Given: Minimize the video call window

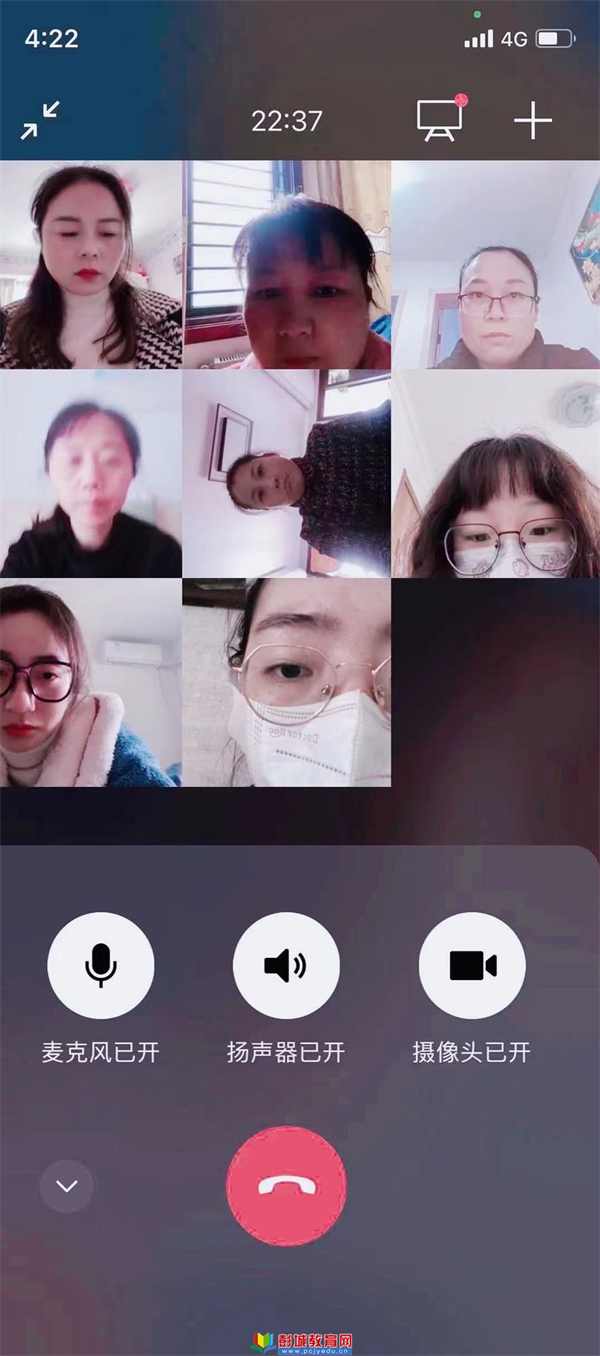Looking at the screenshot, I should 40,121.
